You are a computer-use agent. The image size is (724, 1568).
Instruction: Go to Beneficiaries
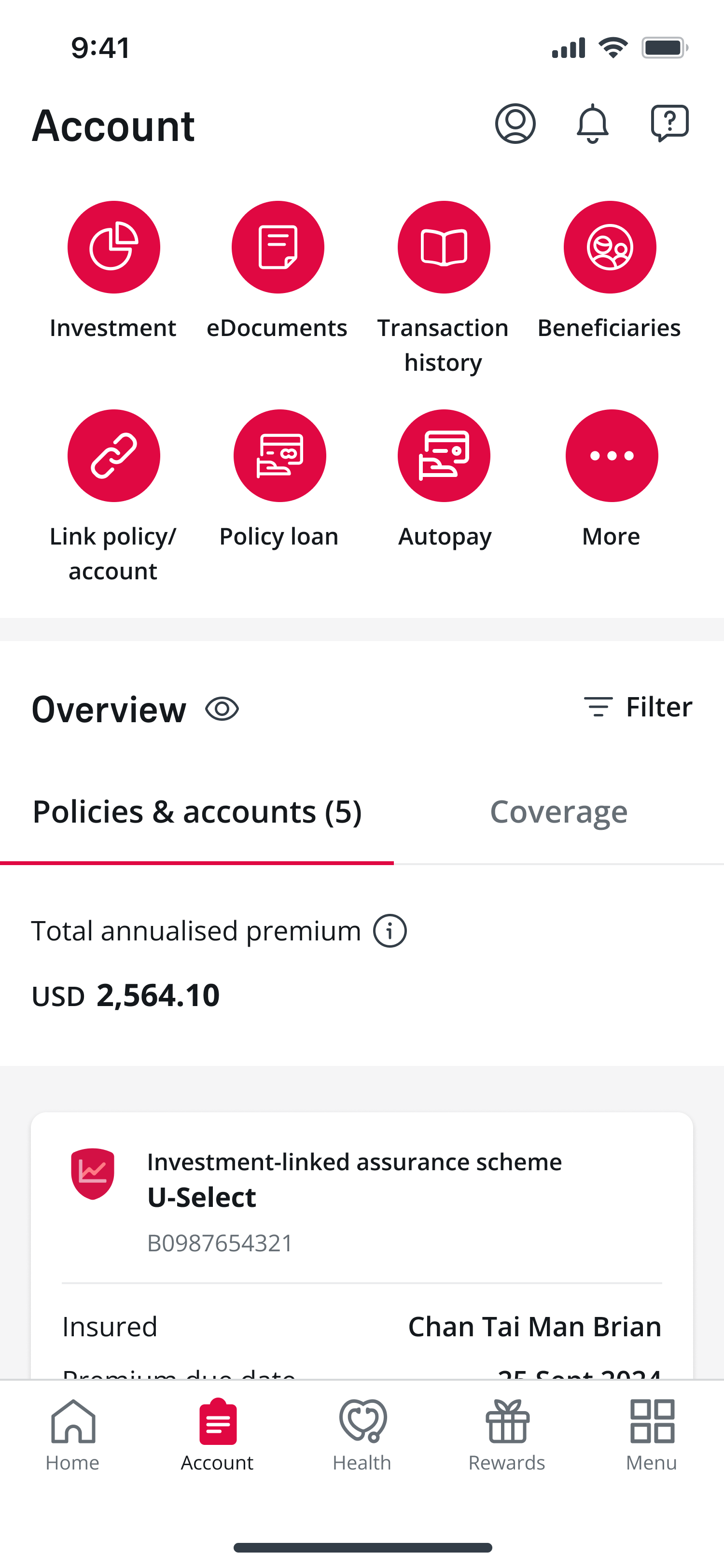pos(610,248)
